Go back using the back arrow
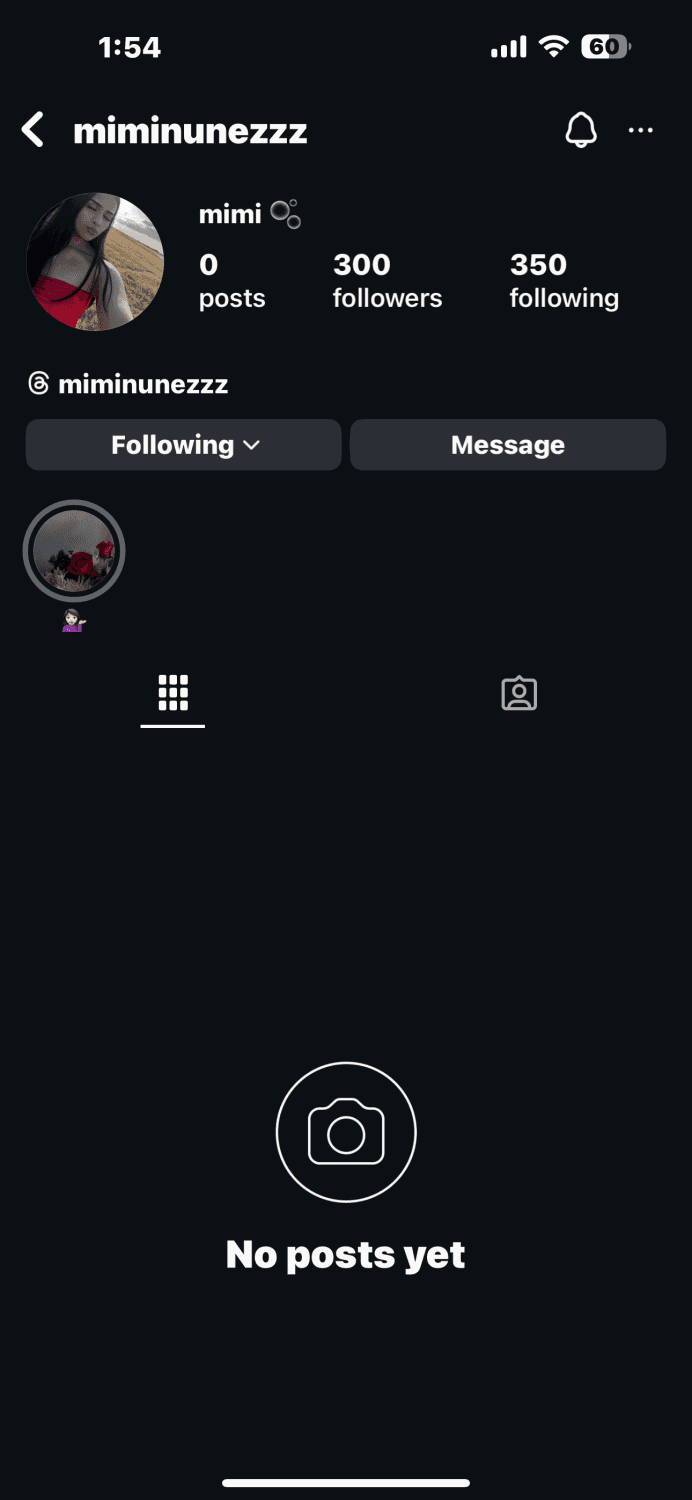Image resolution: width=692 pixels, height=1500 pixels. (33, 130)
